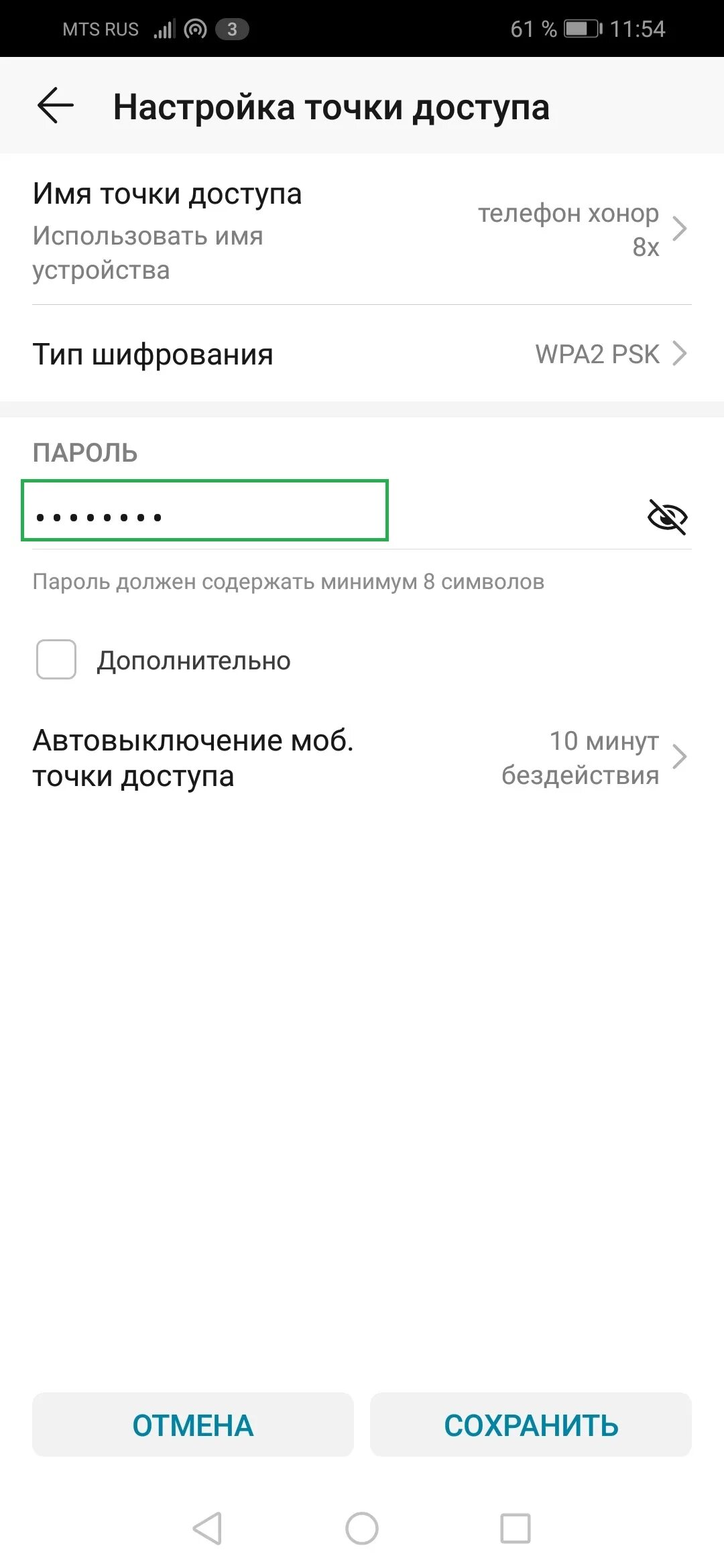
Task: Open the Имя точки доступа row
Action: 362,230
